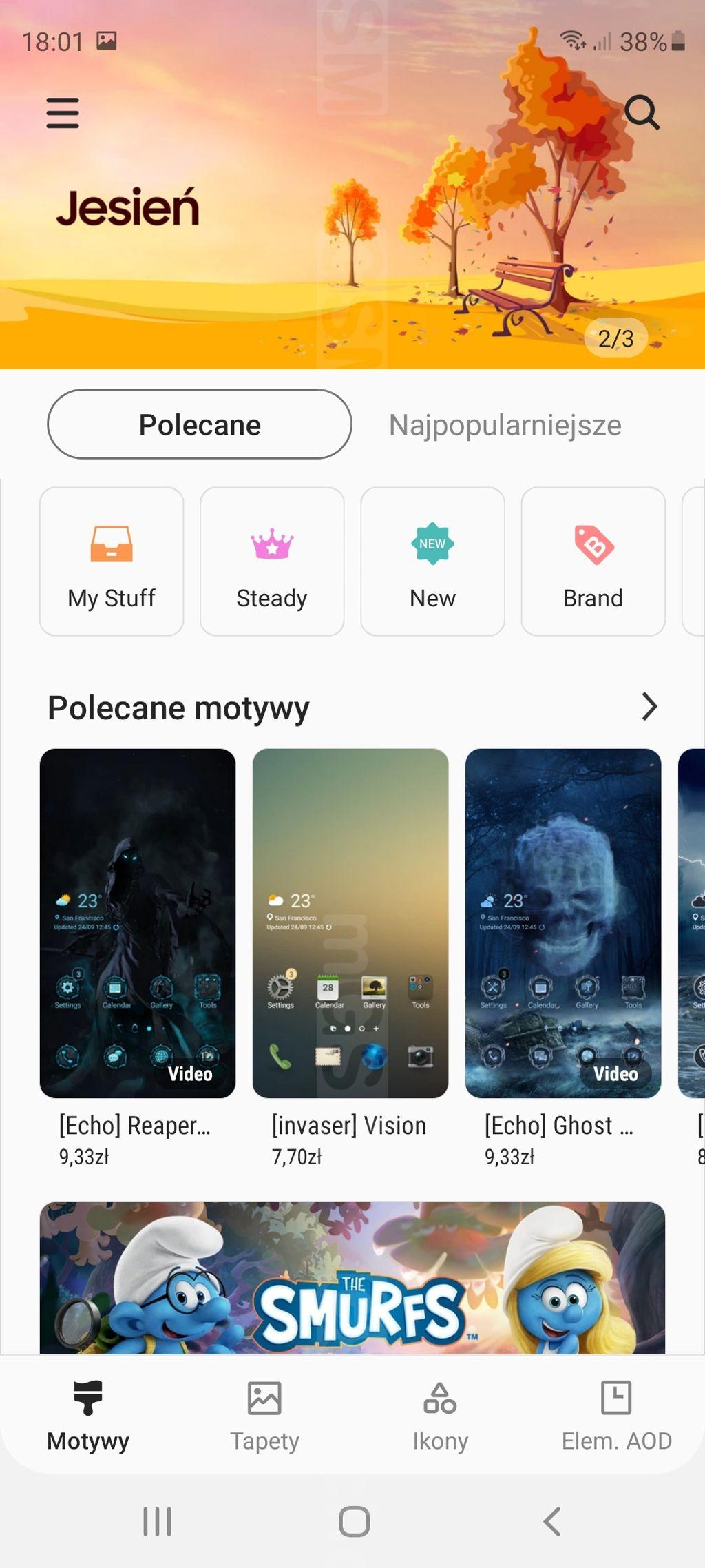Open the Brand category
This screenshot has height=1568, width=705.
pyautogui.click(x=593, y=561)
